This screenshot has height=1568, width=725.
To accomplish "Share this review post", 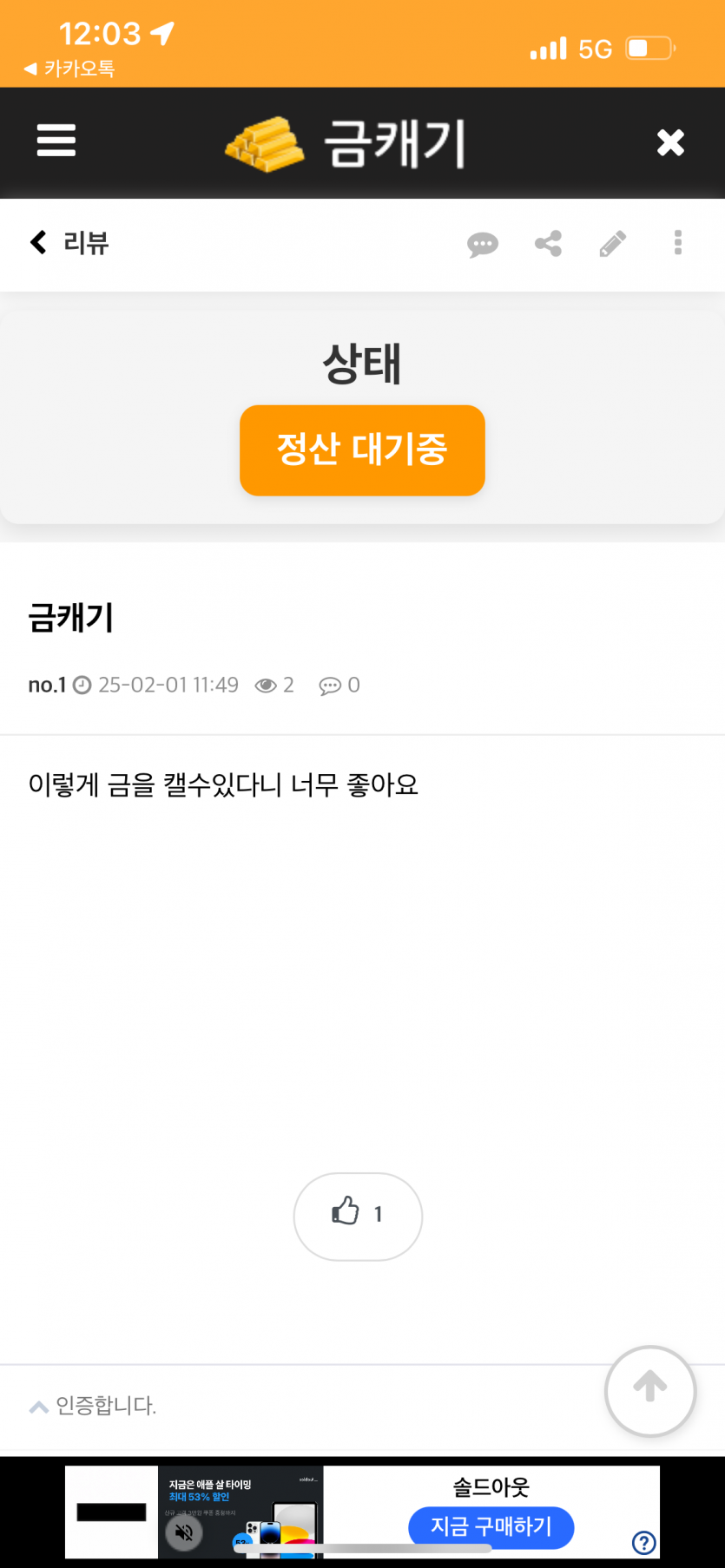I will 548,244.
